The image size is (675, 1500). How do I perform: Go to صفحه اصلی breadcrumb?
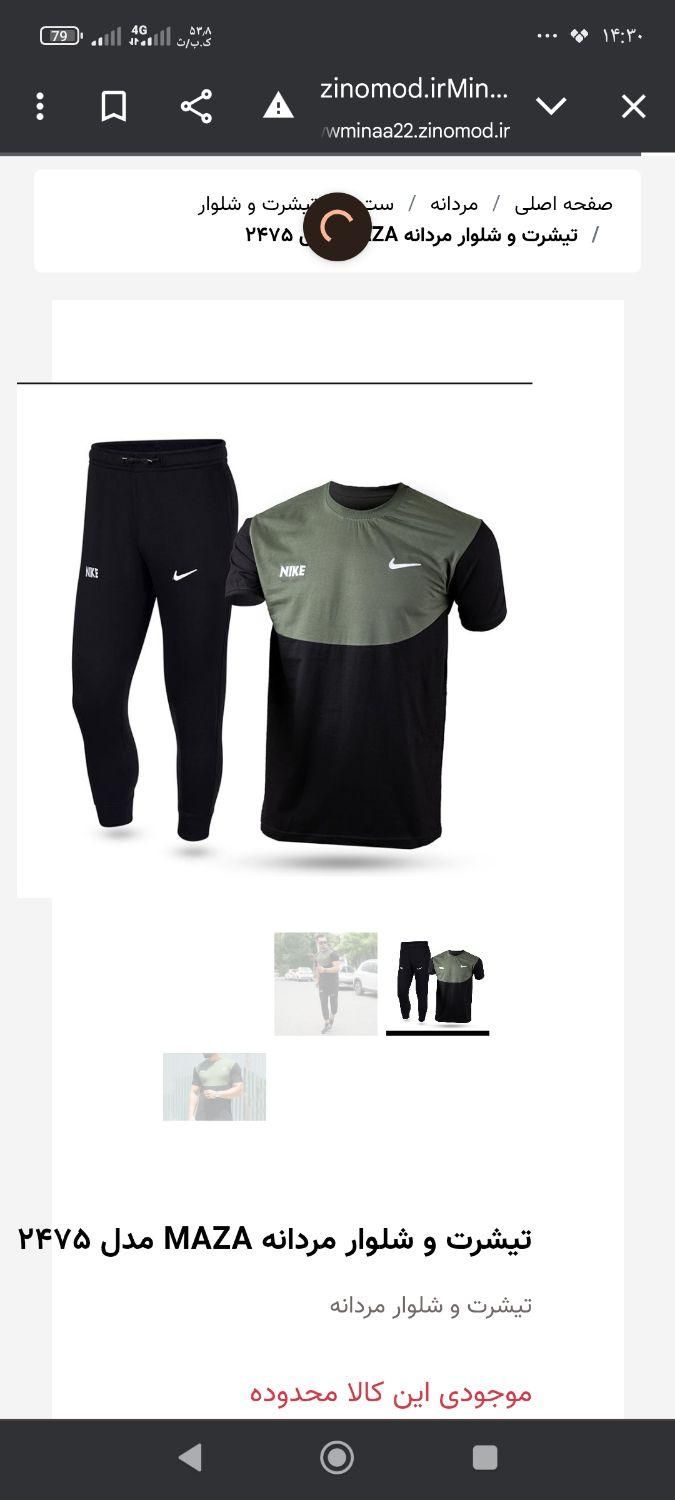(563, 204)
